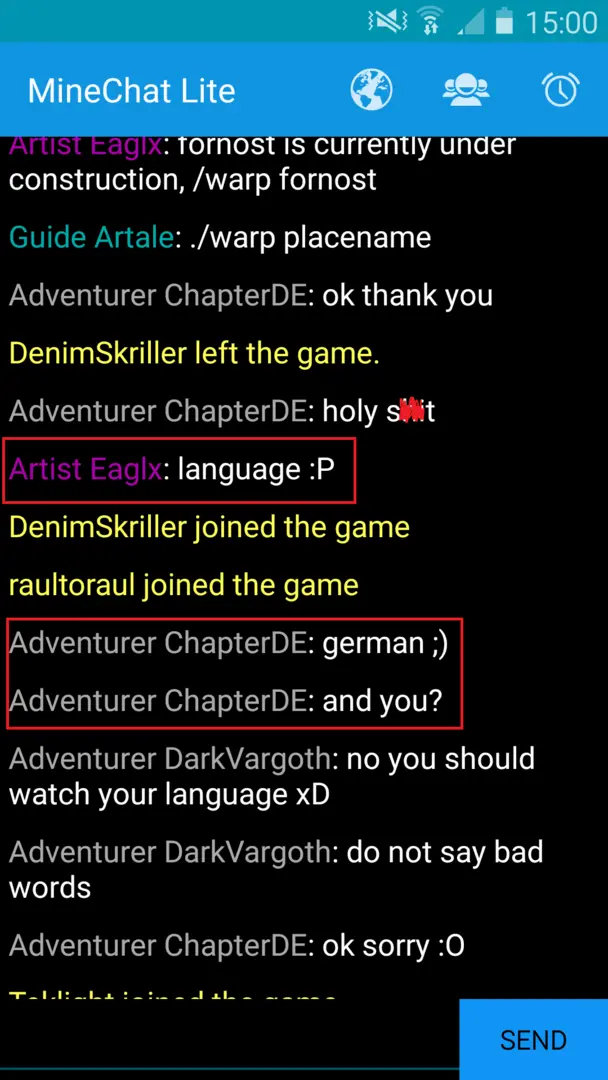Open the alarm clock icon
This screenshot has height=1080, width=608.
pyautogui.click(x=561, y=90)
